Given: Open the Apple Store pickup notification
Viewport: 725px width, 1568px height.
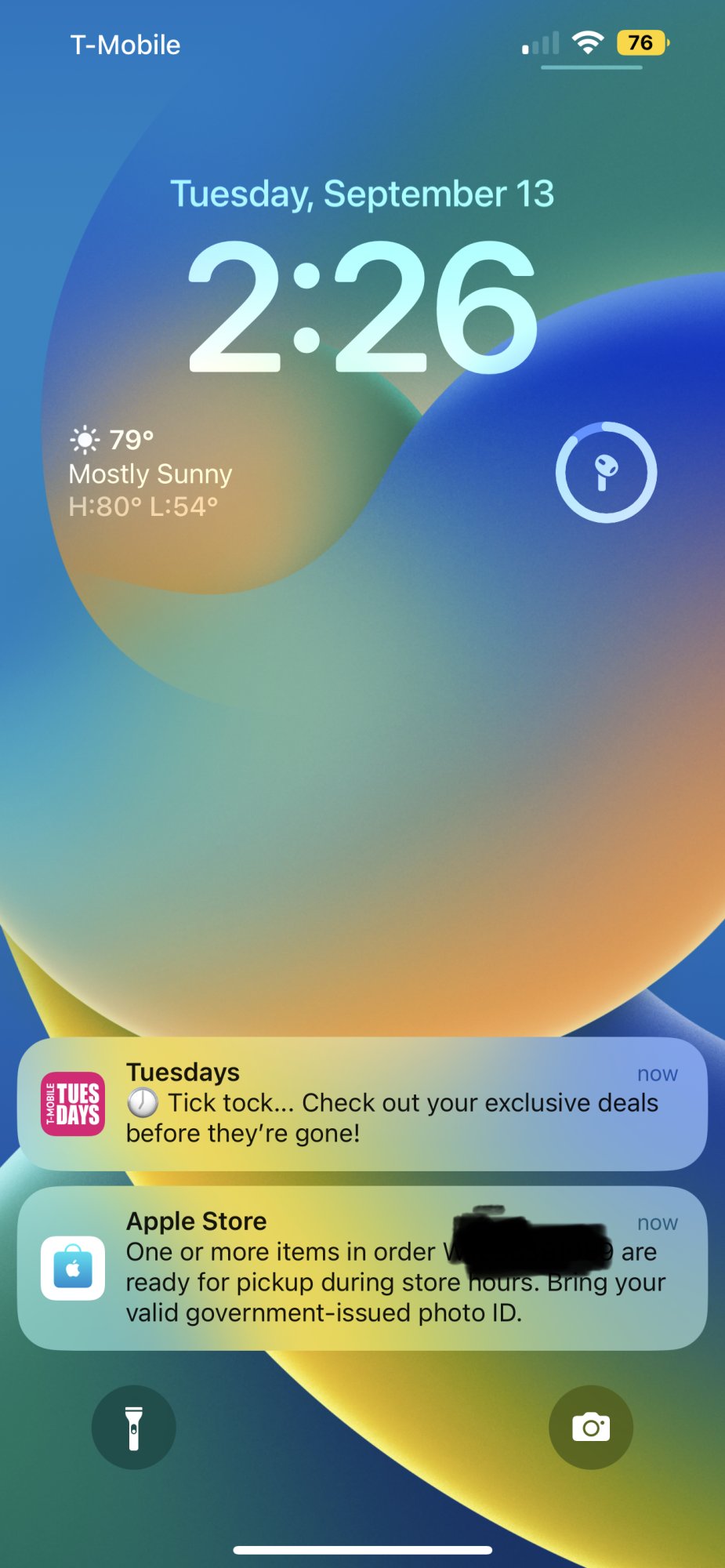Looking at the screenshot, I should click(x=362, y=1268).
